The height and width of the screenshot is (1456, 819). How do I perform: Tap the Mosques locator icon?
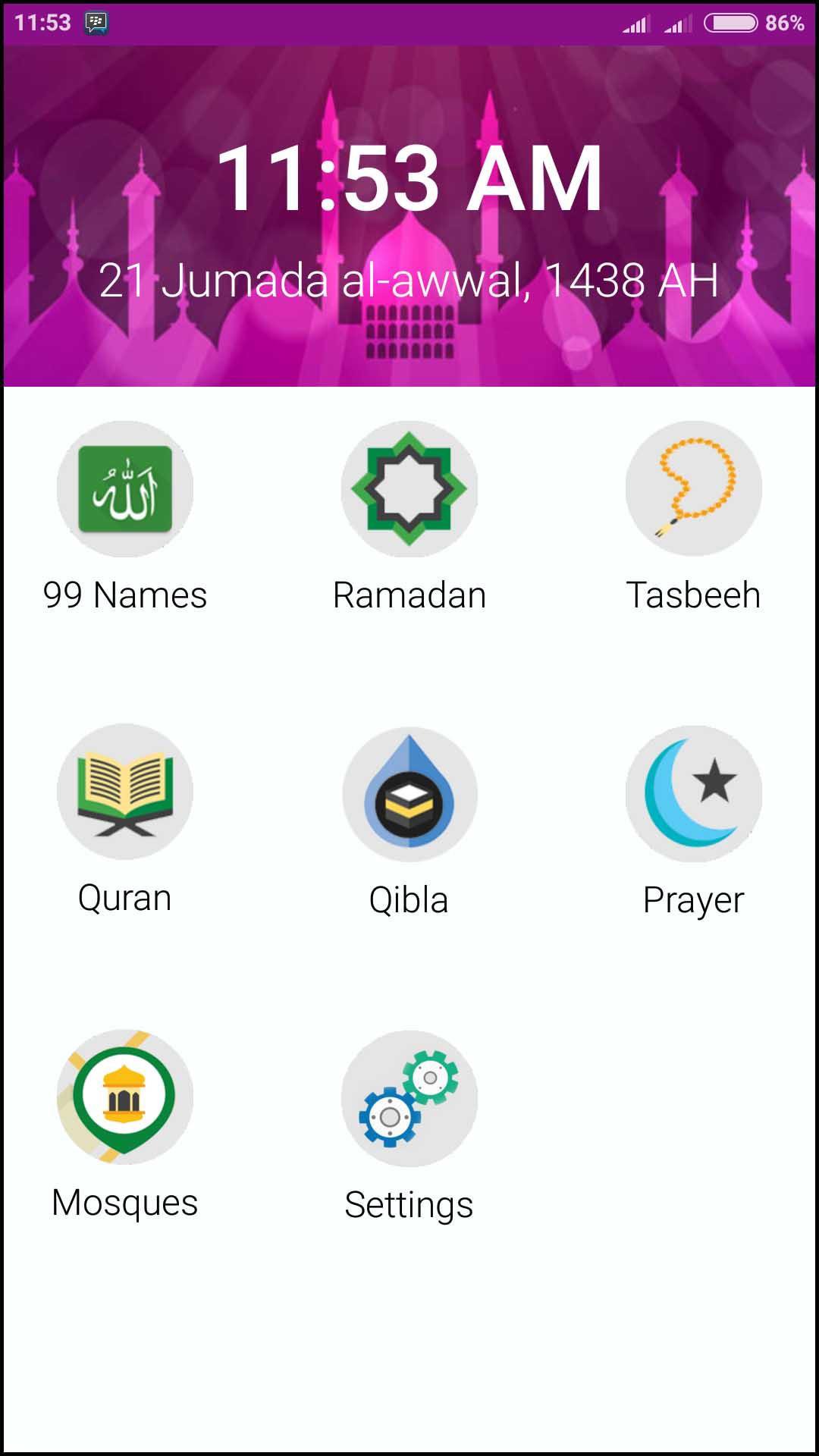(126, 1096)
